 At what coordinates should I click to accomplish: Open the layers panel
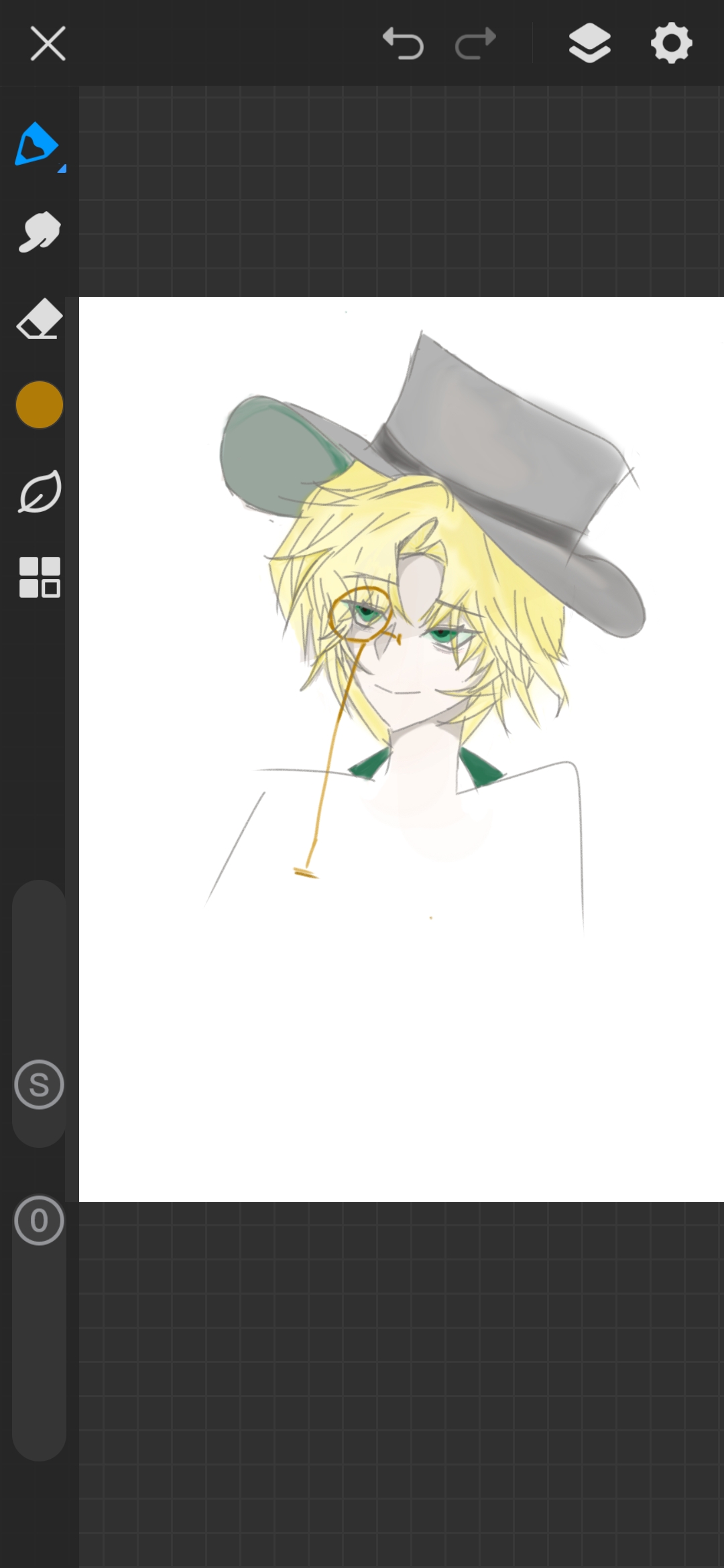pos(589,44)
